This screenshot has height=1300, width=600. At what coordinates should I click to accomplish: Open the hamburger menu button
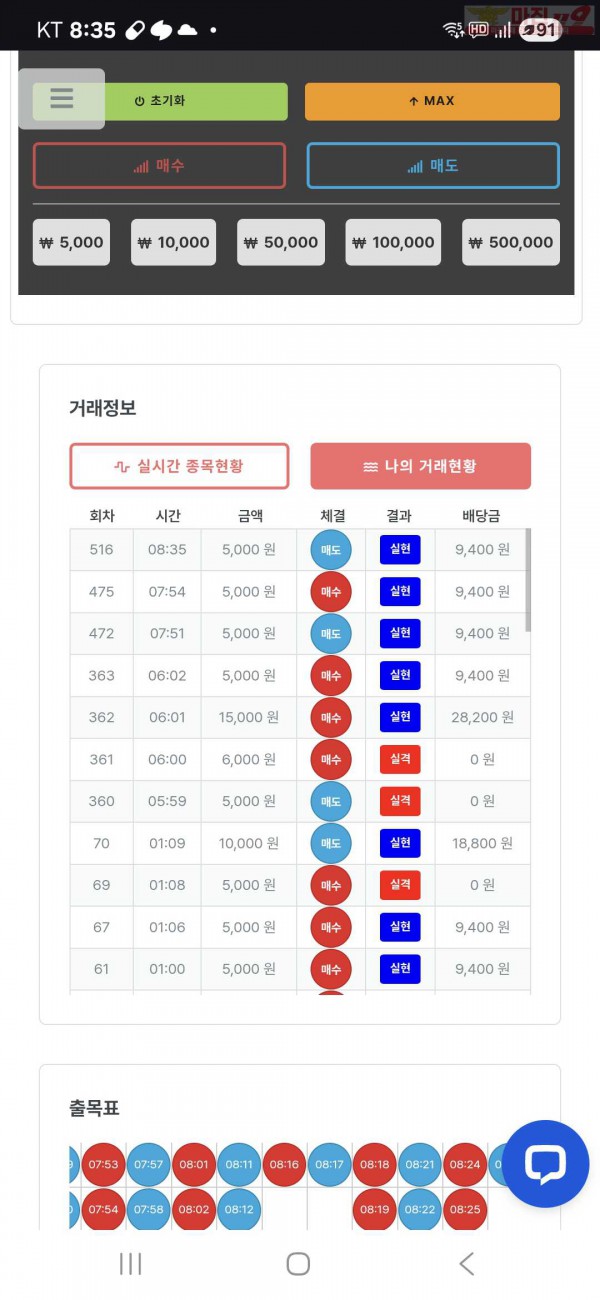[x=61, y=98]
